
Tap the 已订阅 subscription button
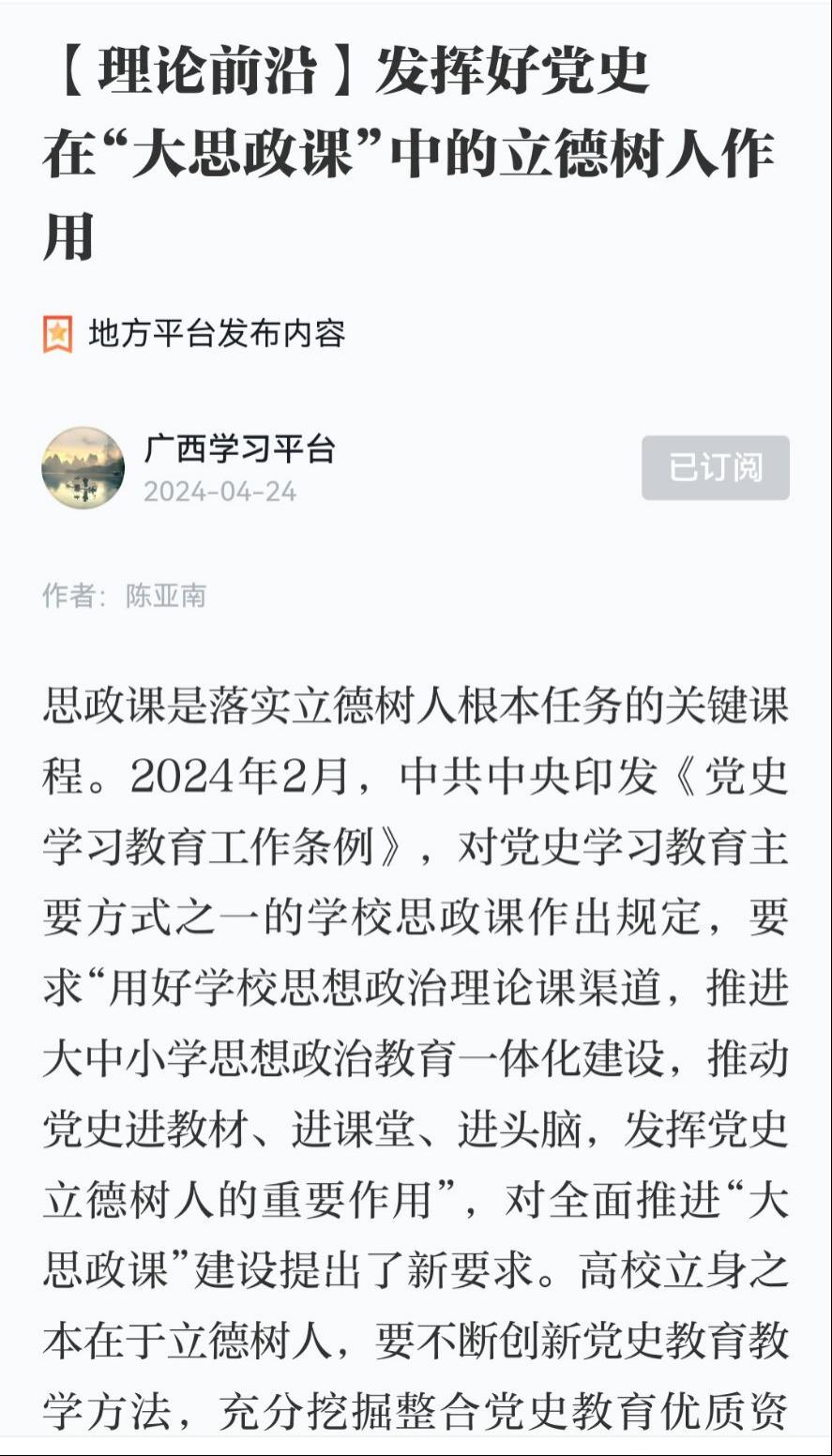coord(715,467)
